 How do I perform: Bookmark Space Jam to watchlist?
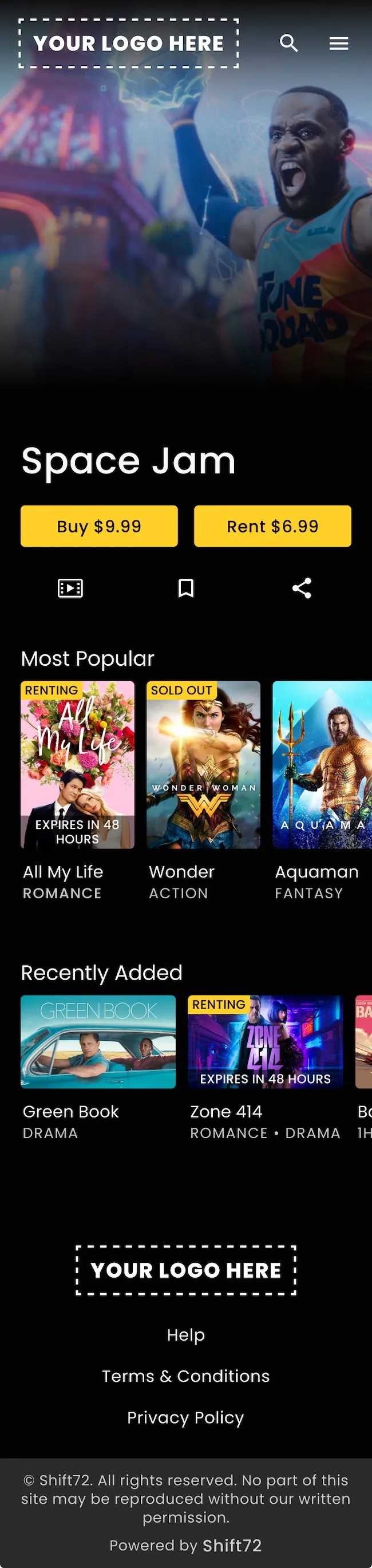click(x=185, y=588)
